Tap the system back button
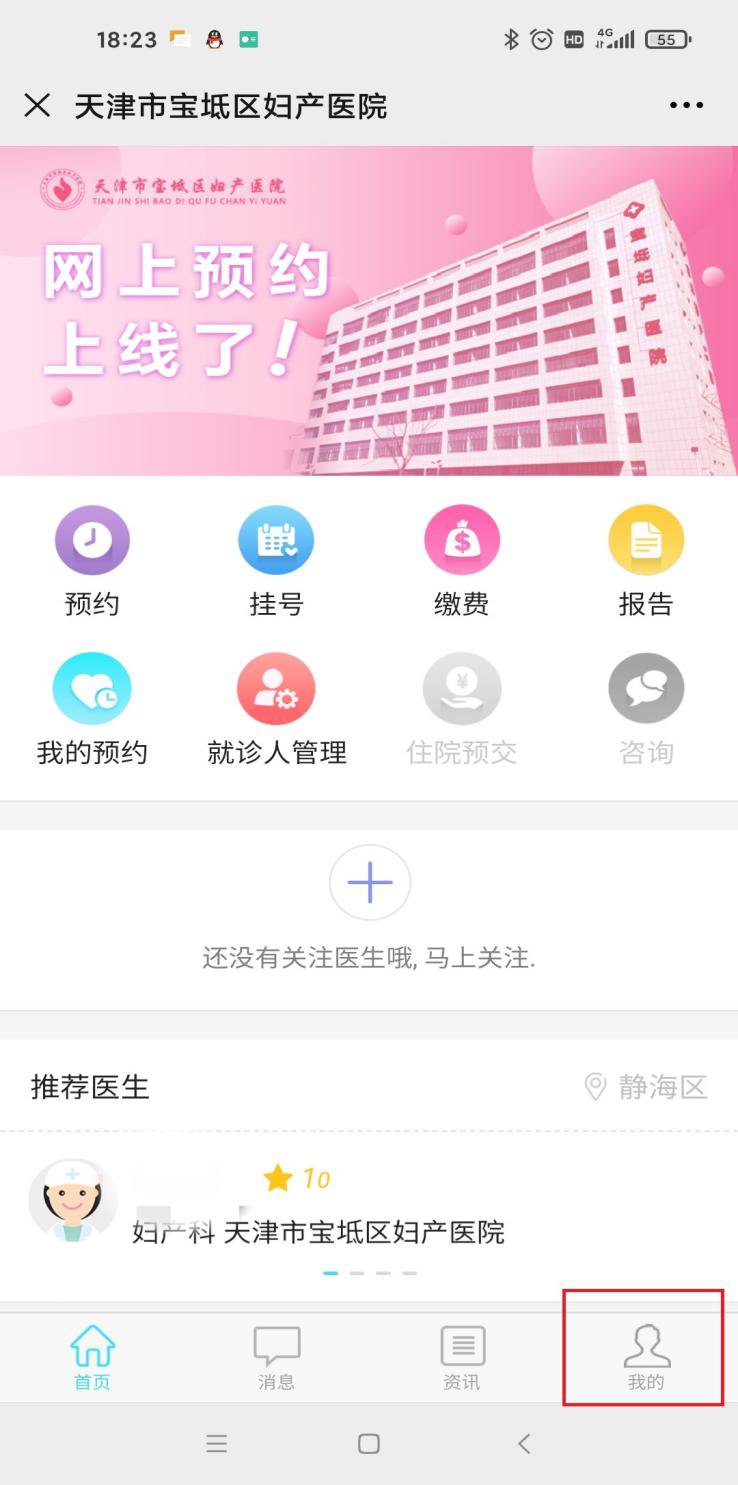Image resolution: width=738 pixels, height=1485 pixels. (x=523, y=1443)
